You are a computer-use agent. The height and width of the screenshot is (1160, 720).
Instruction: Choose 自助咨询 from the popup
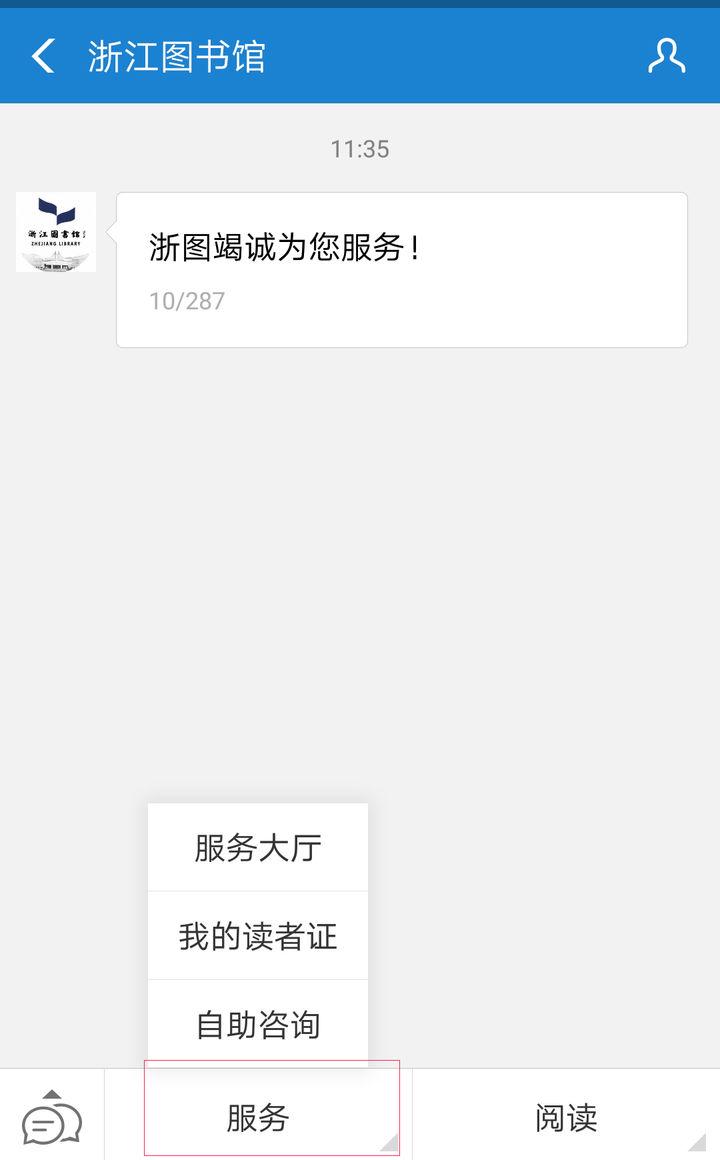click(x=257, y=1023)
